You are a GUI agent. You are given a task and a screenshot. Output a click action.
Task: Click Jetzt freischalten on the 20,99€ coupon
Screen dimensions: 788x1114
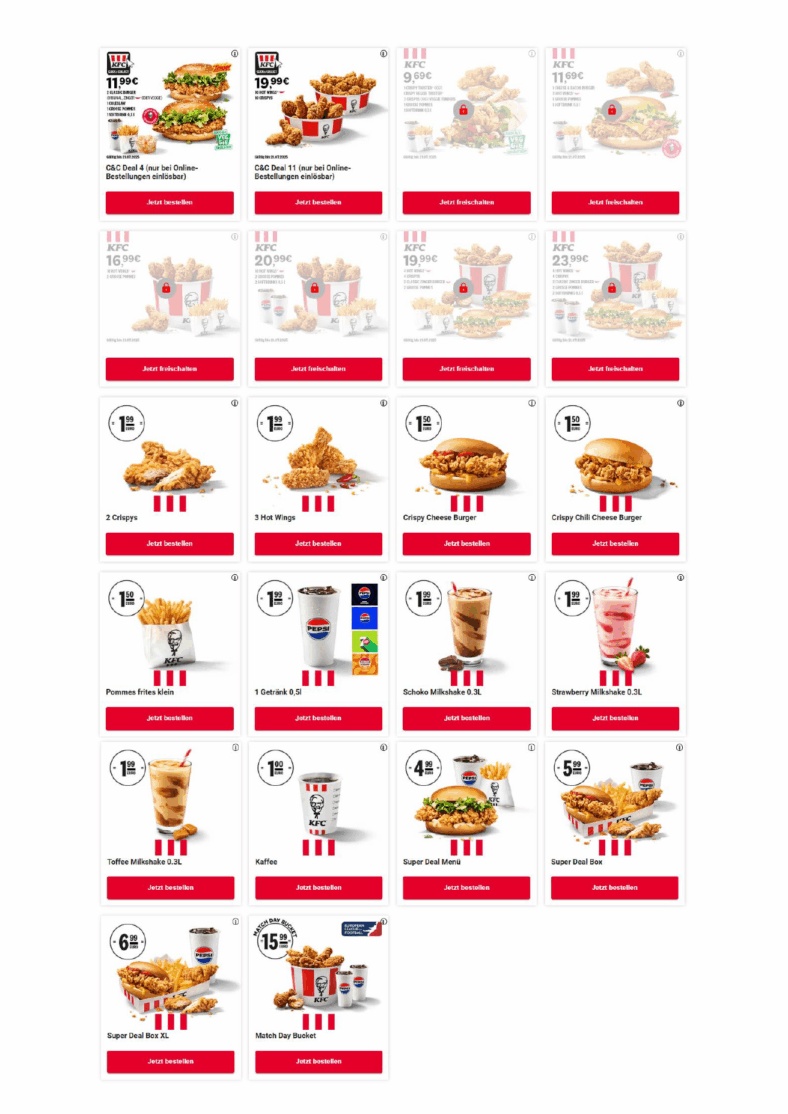(x=318, y=369)
